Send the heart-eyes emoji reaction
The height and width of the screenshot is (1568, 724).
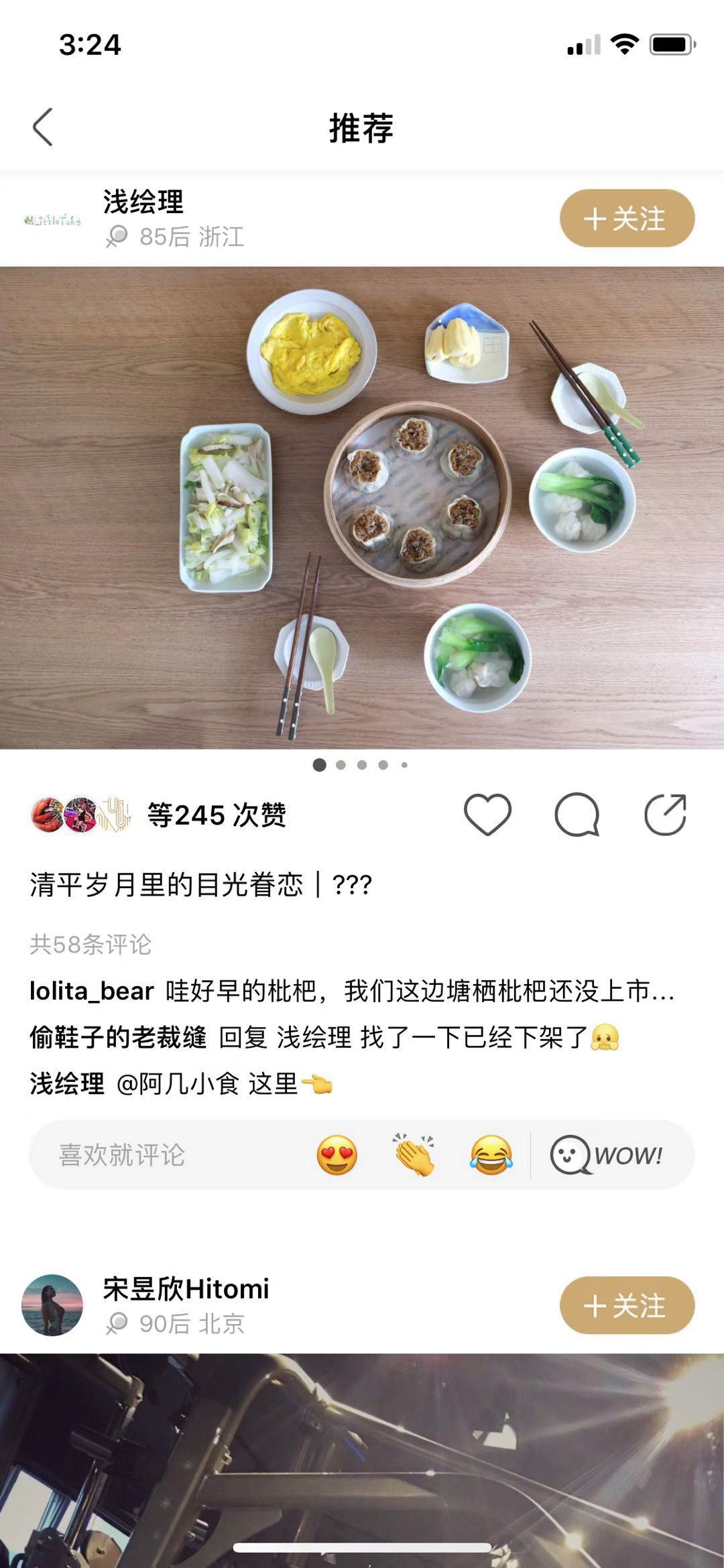point(337,1155)
